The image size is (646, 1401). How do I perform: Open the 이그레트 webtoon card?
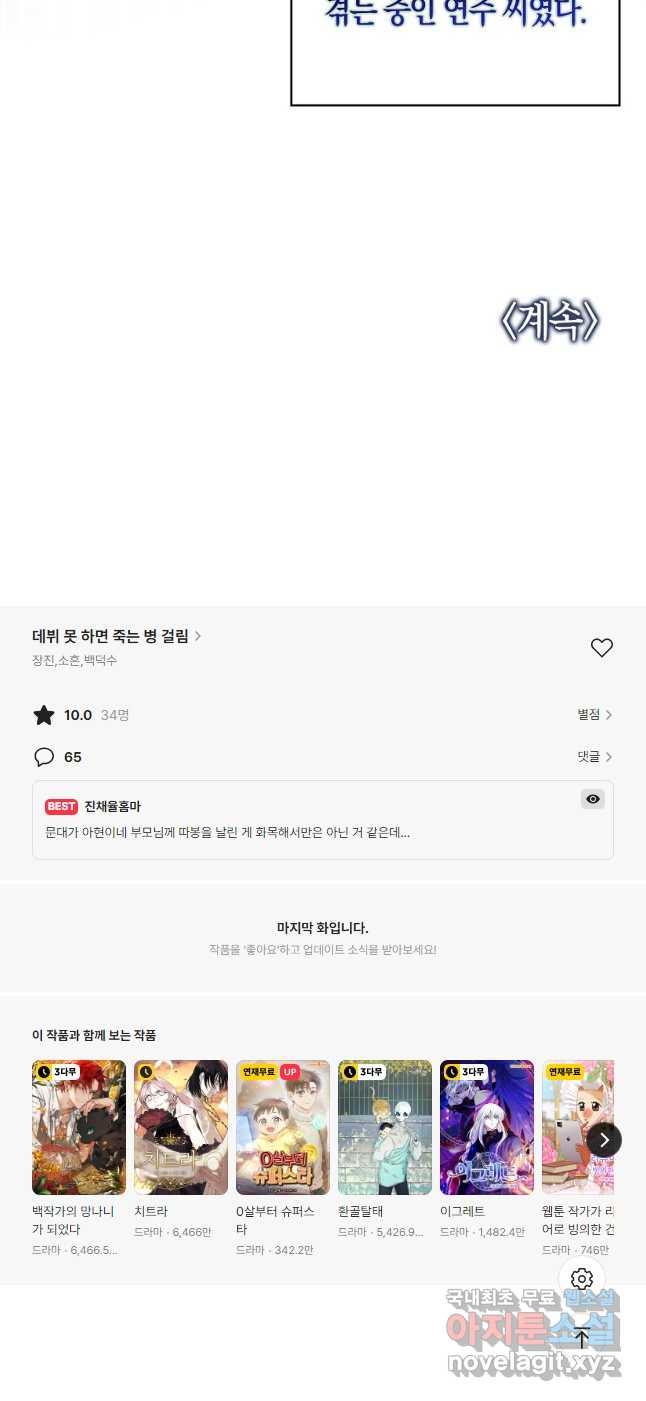487,1128
